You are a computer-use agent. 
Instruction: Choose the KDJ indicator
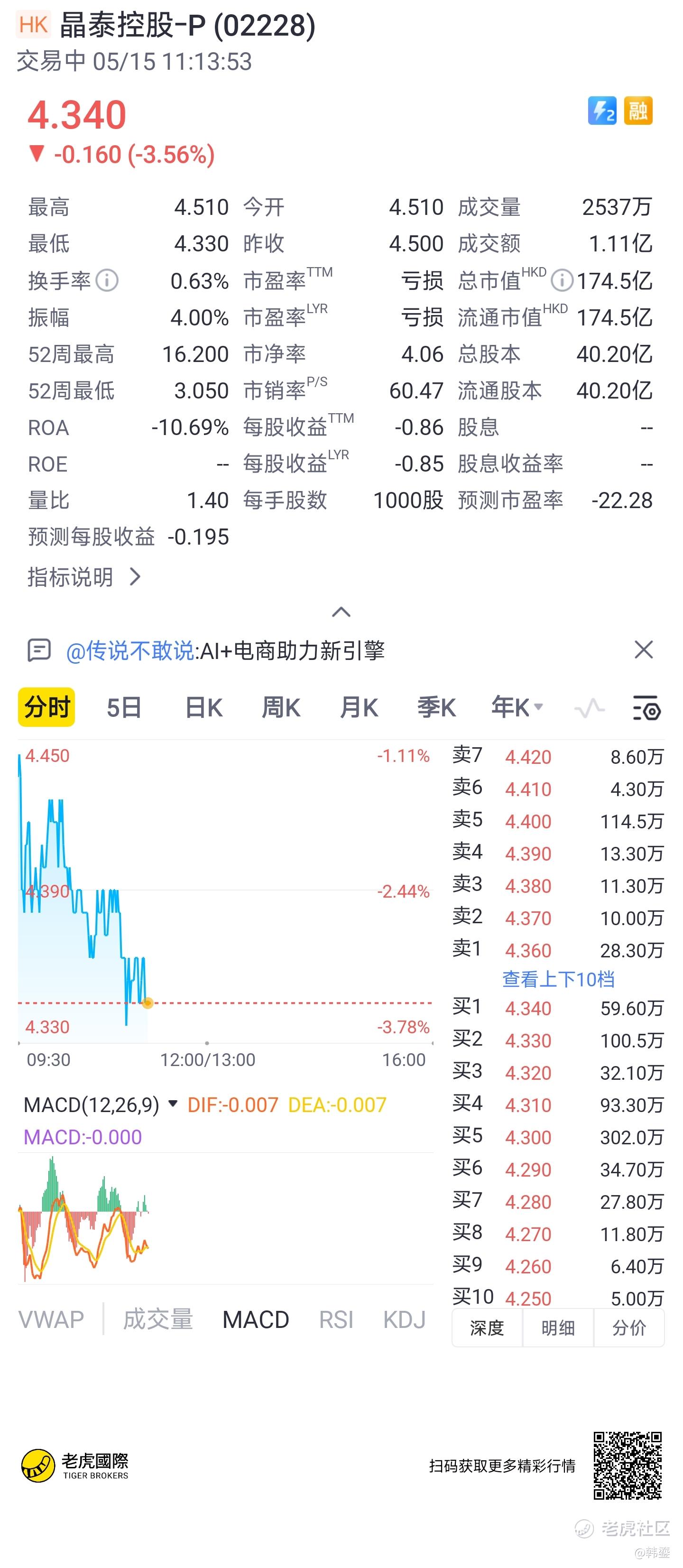[404, 1320]
